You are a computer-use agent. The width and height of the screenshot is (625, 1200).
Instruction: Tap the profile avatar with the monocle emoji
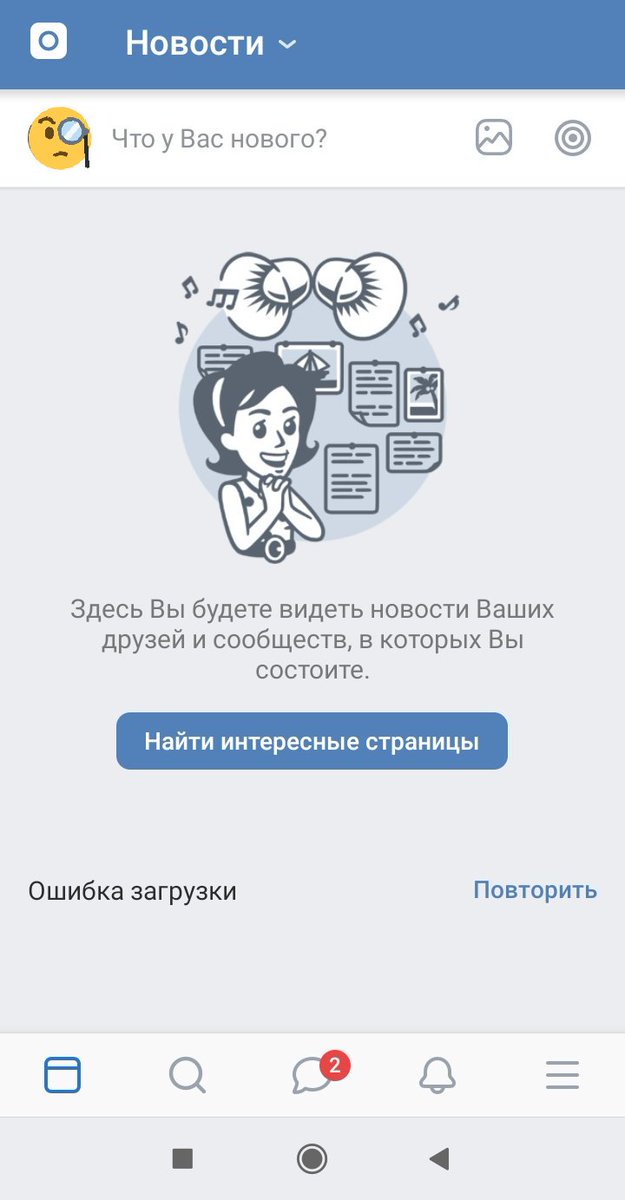59,138
